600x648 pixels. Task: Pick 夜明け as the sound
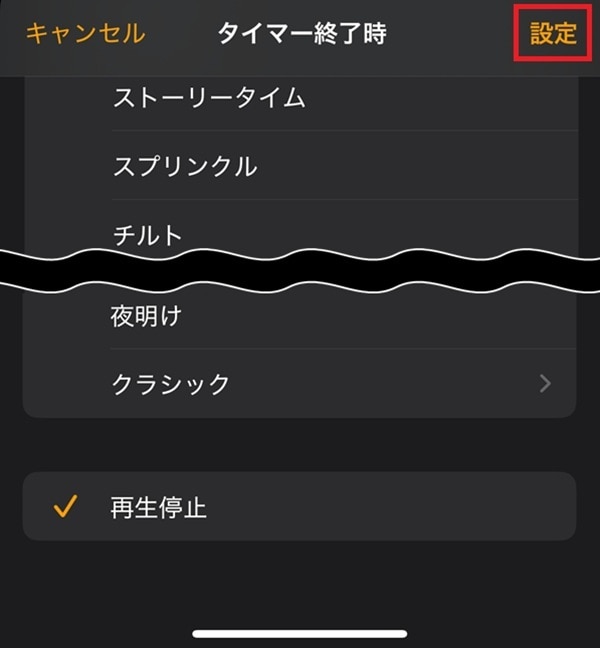pyautogui.click(x=300, y=318)
